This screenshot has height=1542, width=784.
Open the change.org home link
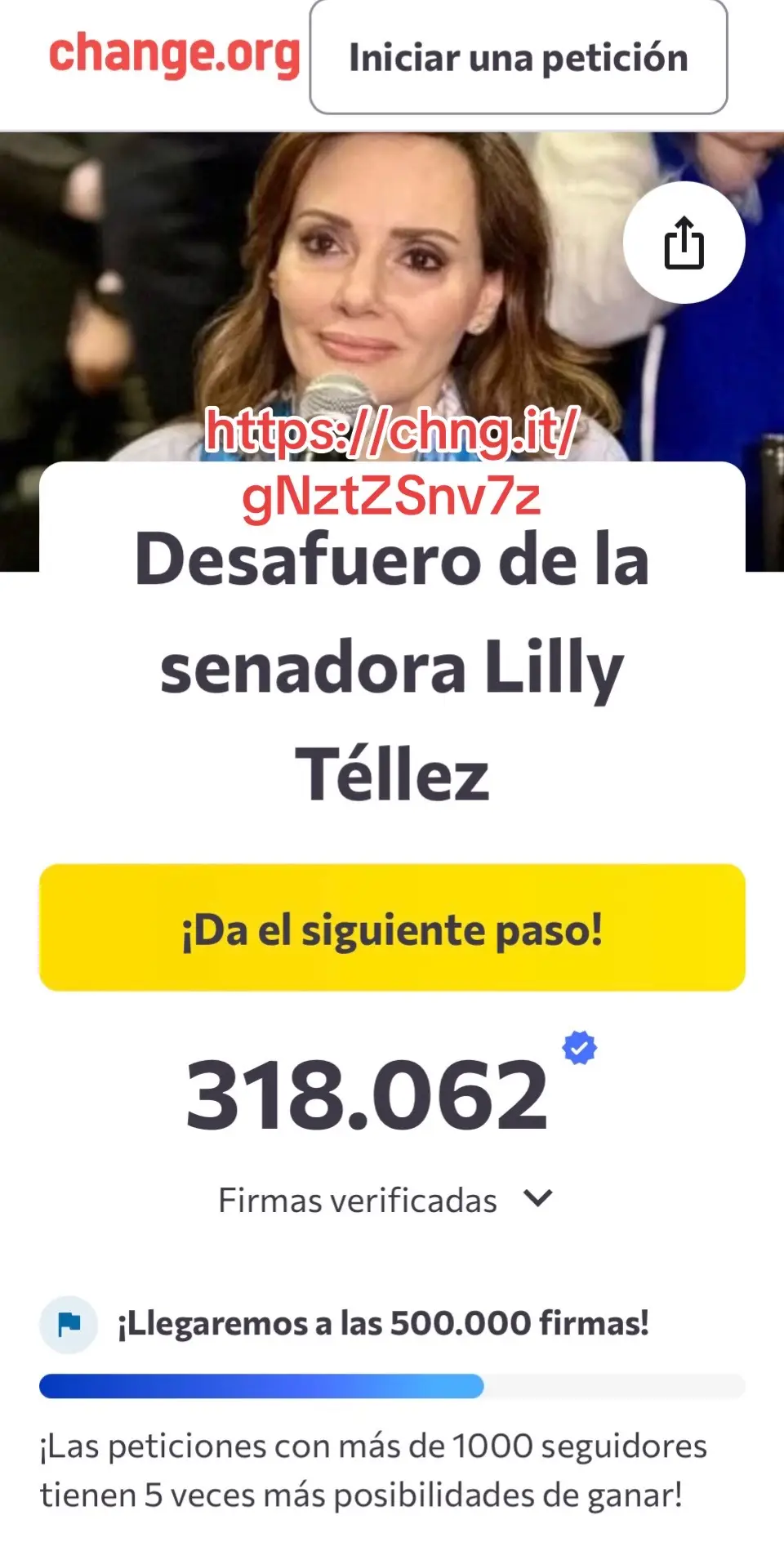[x=174, y=54]
